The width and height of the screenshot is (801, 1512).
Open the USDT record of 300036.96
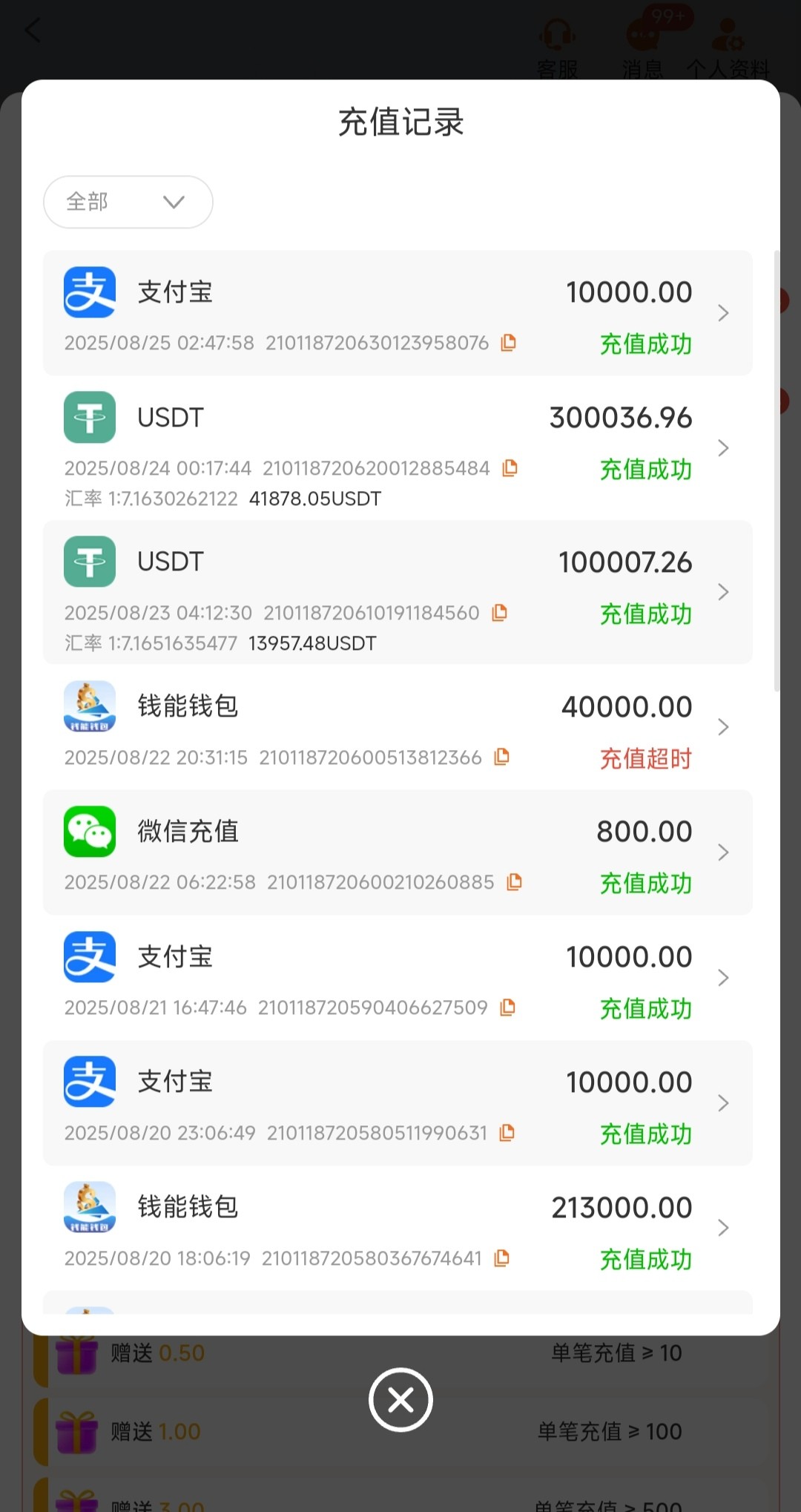[398, 448]
